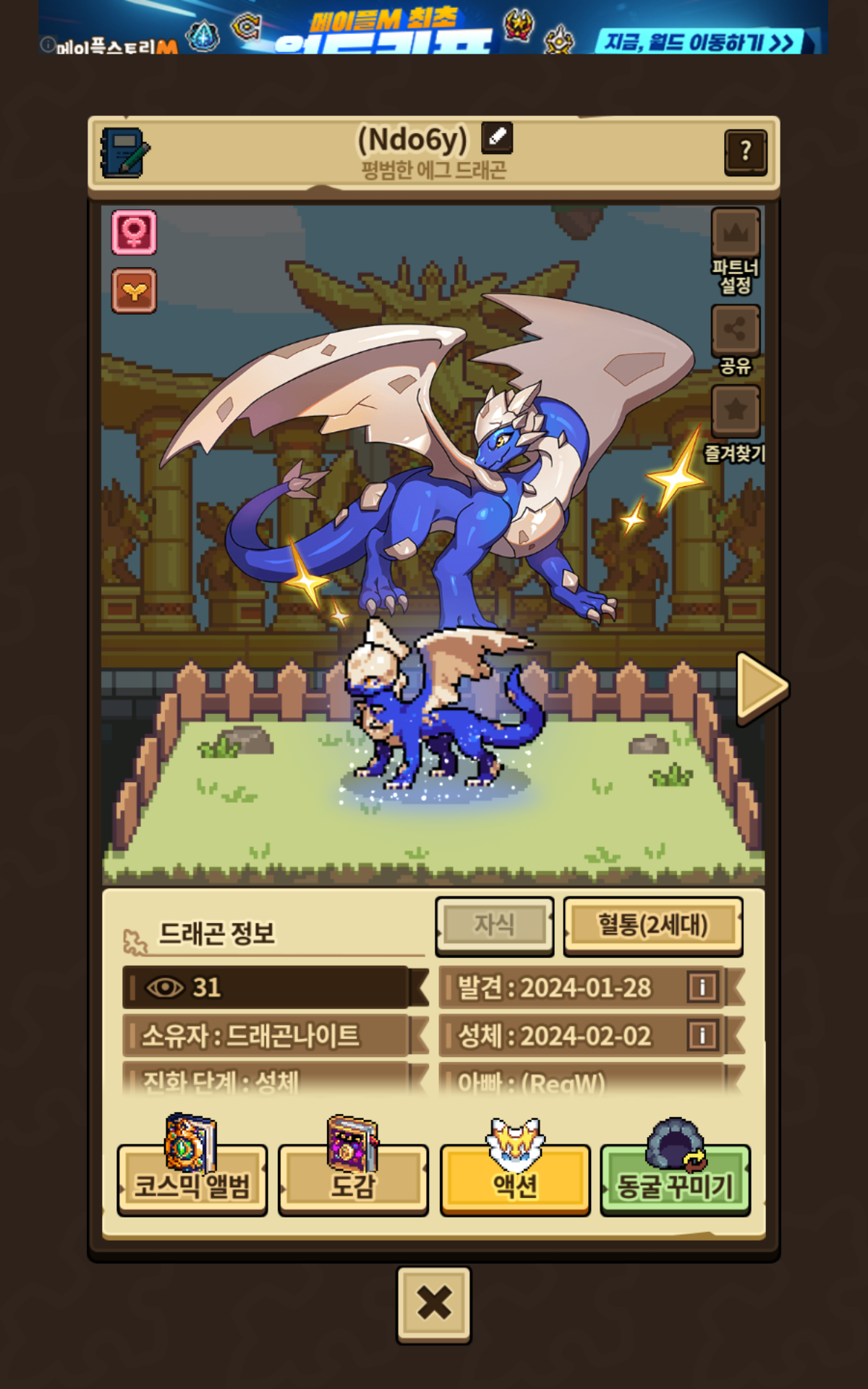The width and height of the screenshot is (868, 1389).
Task: Edit the dragon name (Ndo6y)
Action: click(497, 137)
